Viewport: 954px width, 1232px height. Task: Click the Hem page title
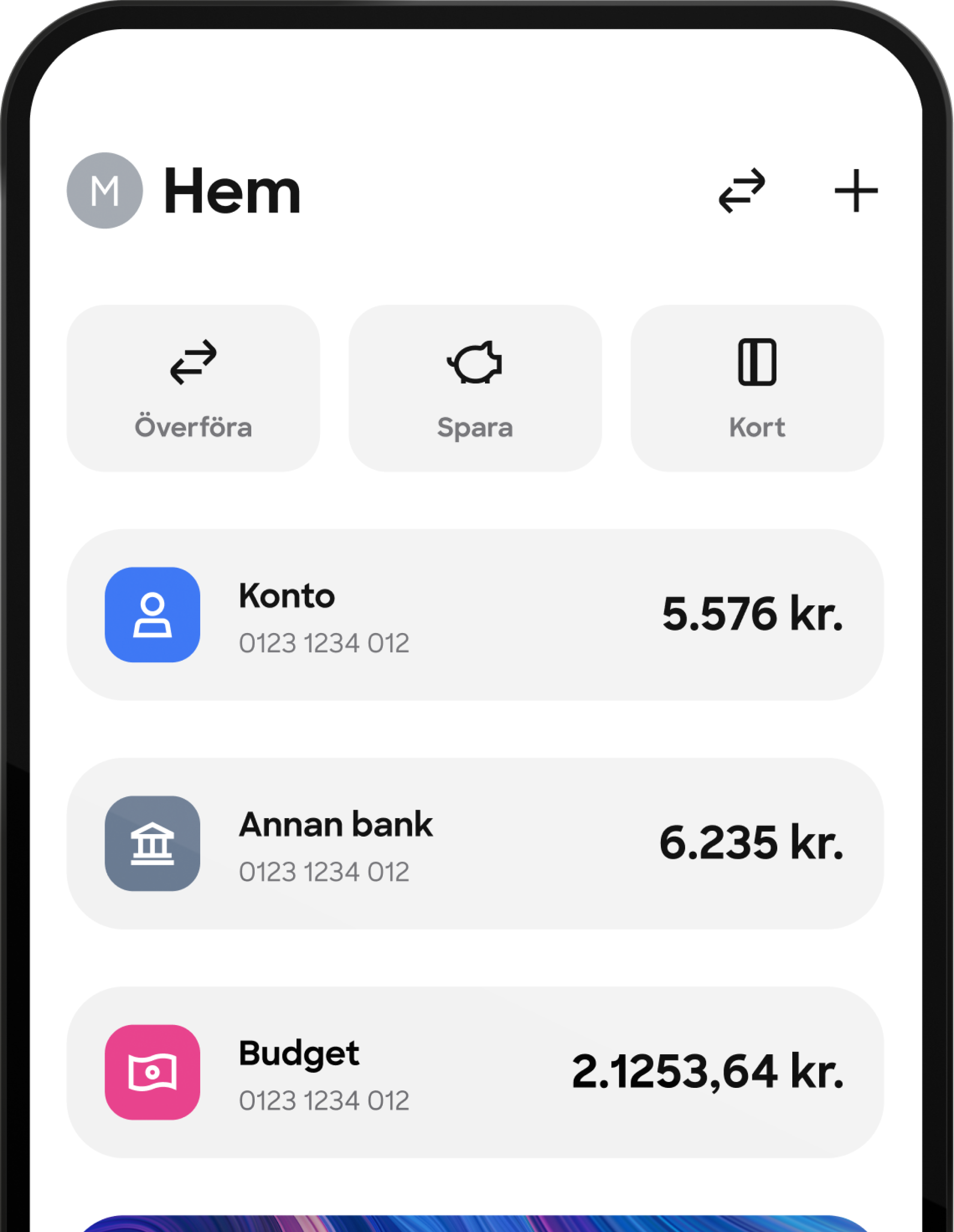click(x=231, y=192)
